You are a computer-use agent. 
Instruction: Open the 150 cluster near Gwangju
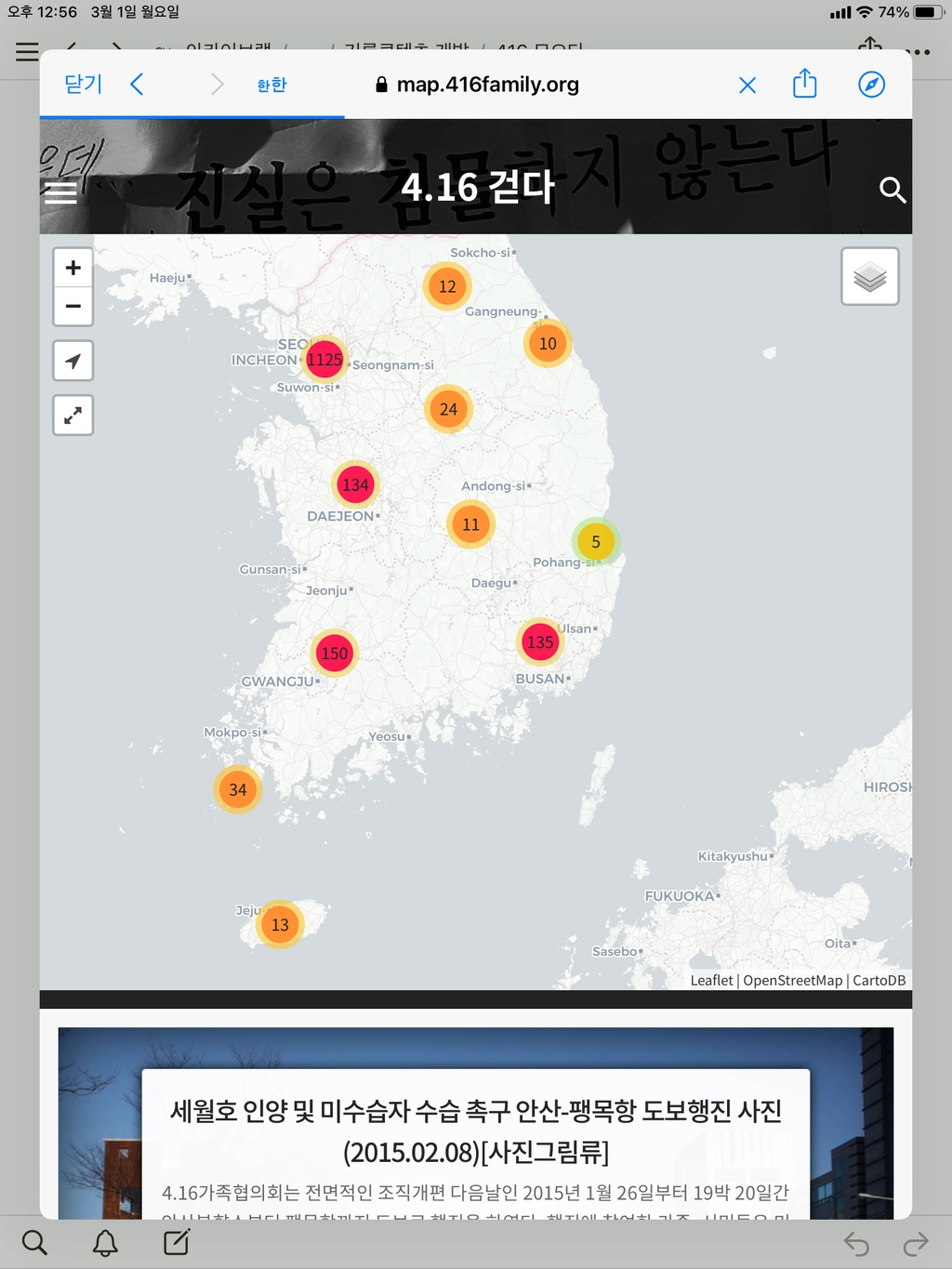(x=335, y=654)
